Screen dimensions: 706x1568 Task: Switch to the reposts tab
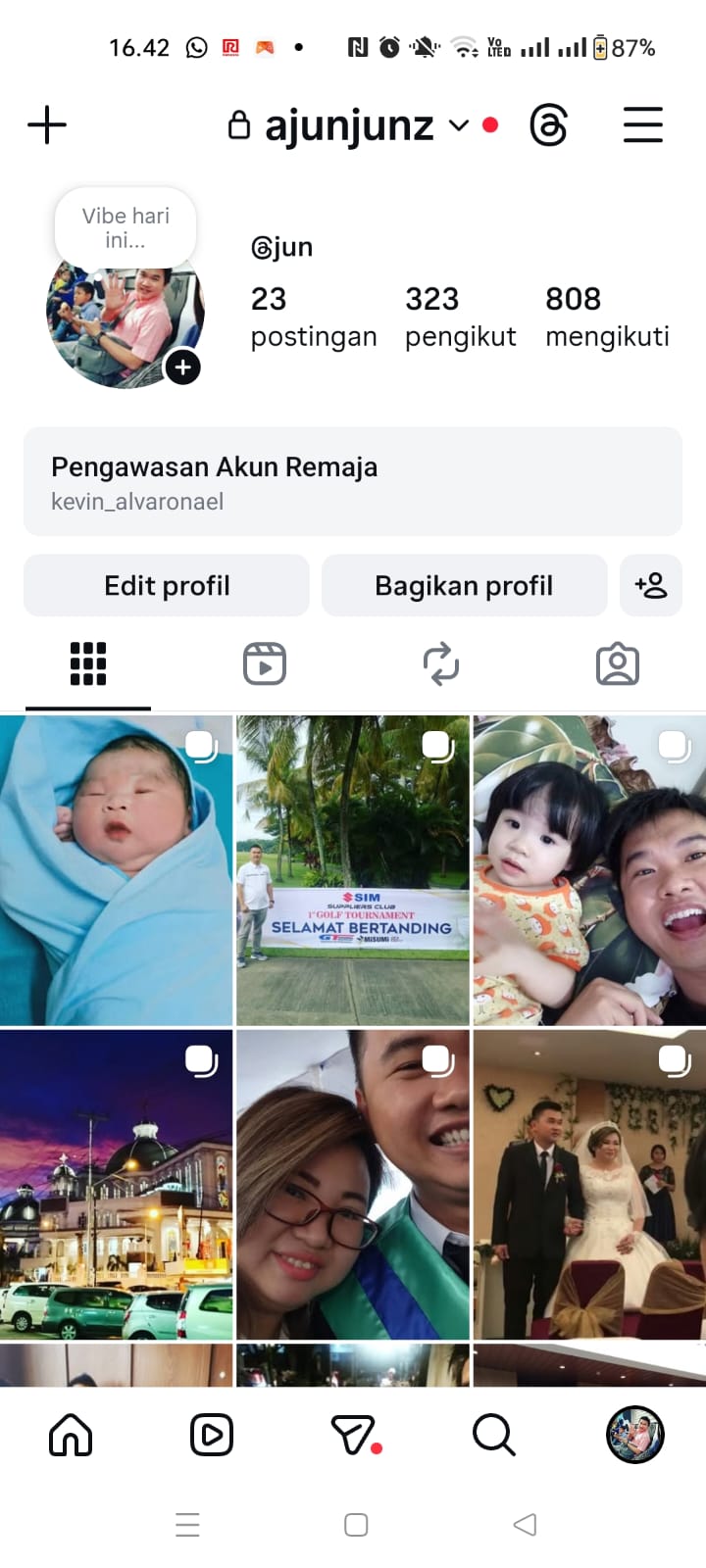click(x=441, y=664)
